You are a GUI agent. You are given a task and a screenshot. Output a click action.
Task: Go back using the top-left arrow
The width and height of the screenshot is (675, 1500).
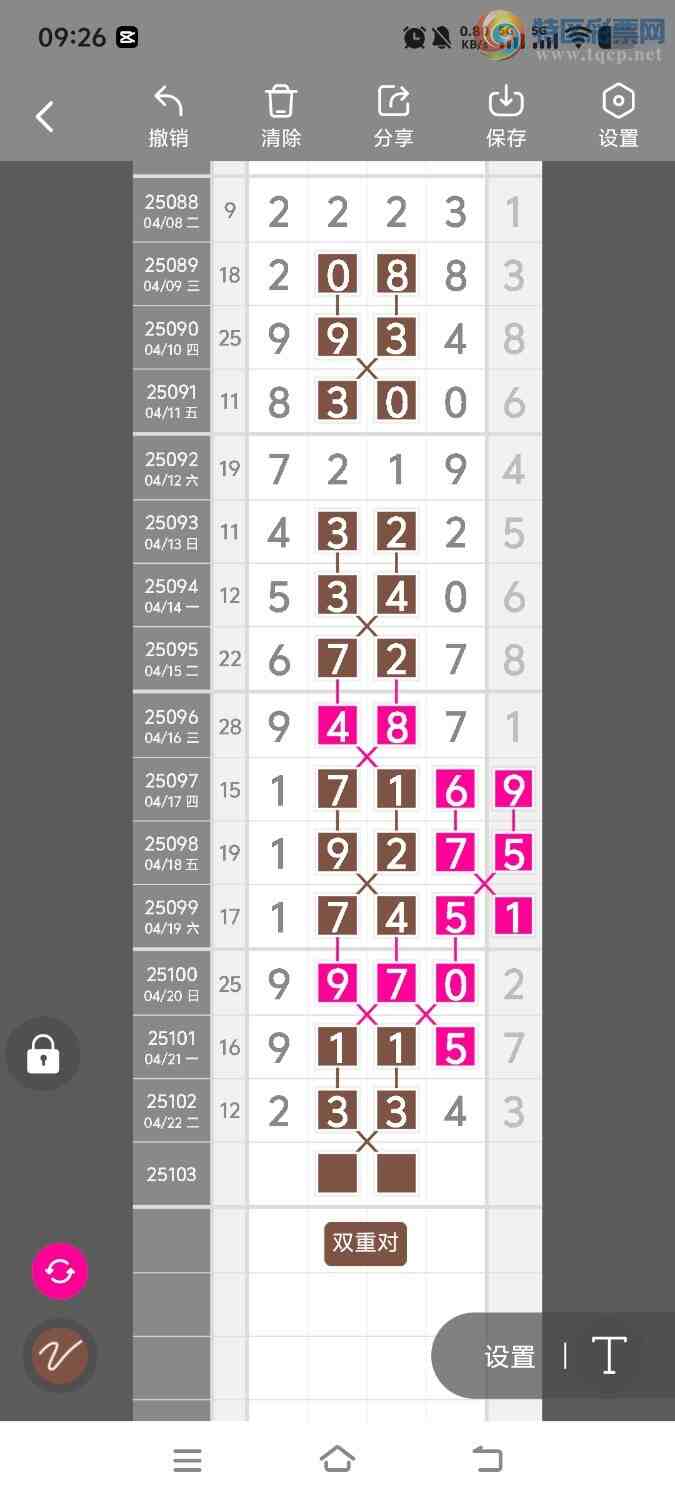45,117
